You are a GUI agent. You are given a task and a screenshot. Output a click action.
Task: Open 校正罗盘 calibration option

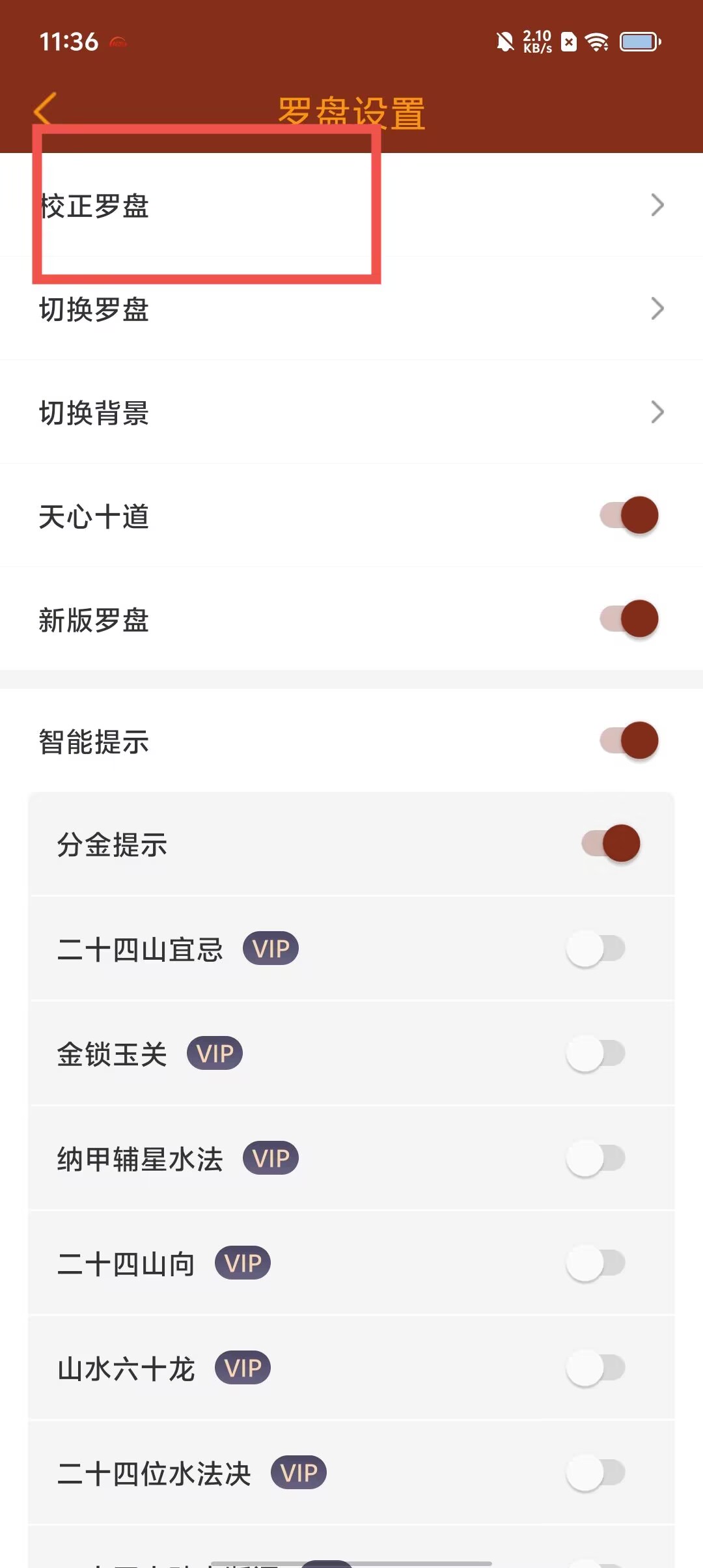tap(351, 206)
